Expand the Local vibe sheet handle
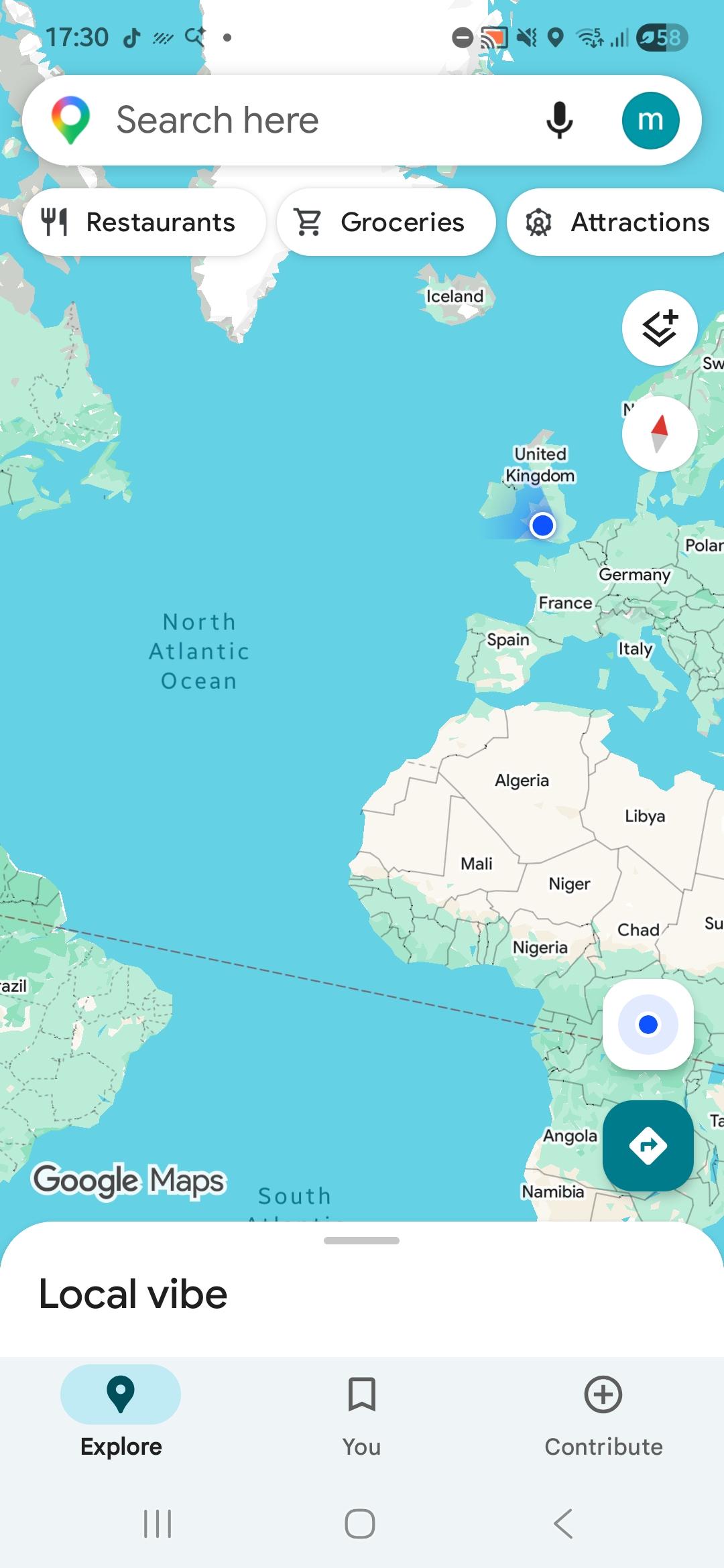Image resolution: width=724 pixels, height=1568 pixels. [x=361, y=1241]
